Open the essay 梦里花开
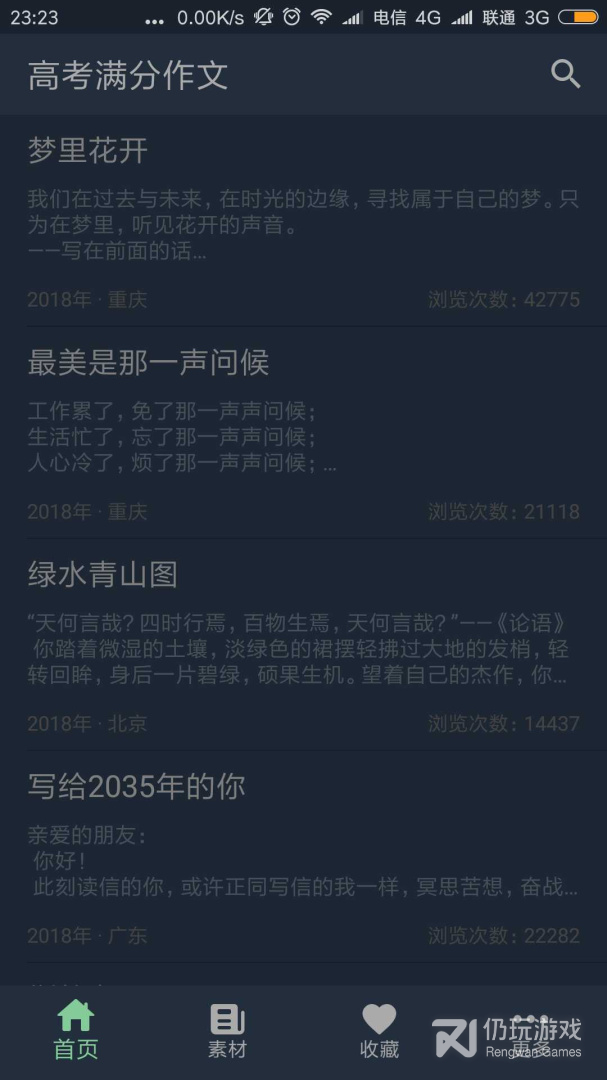The height and width of the screenshot is (1080, 607). [x=88, y=151]
